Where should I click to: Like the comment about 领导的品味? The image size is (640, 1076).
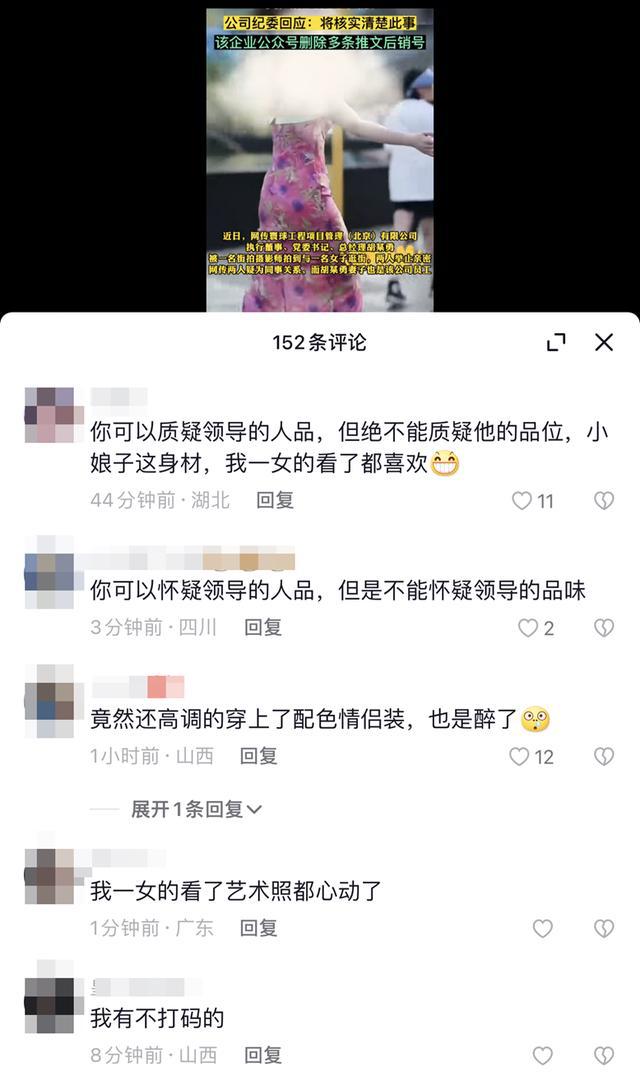pos(528,628)
